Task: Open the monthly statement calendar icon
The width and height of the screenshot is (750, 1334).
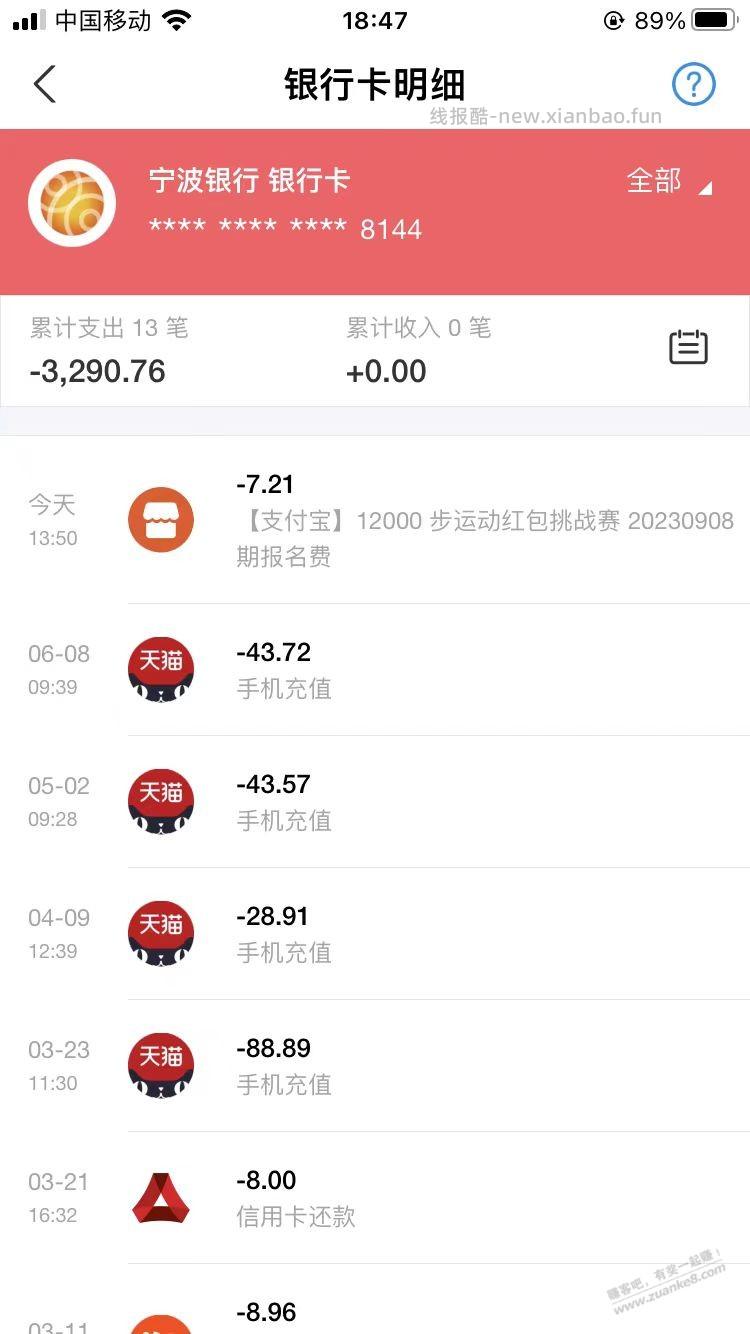Action: point(687,348)
